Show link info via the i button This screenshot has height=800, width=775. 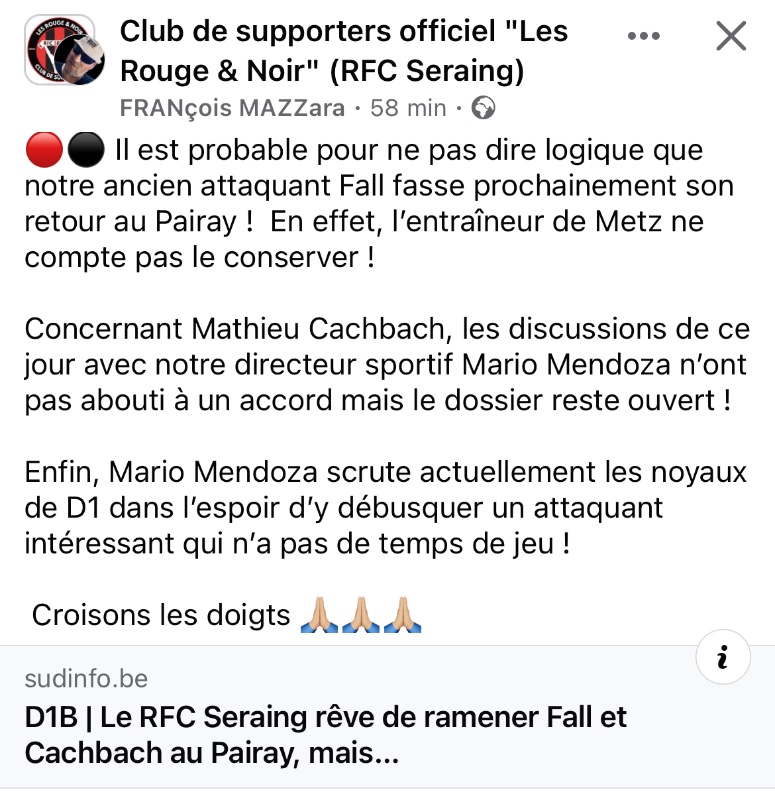tap(722, 660)
